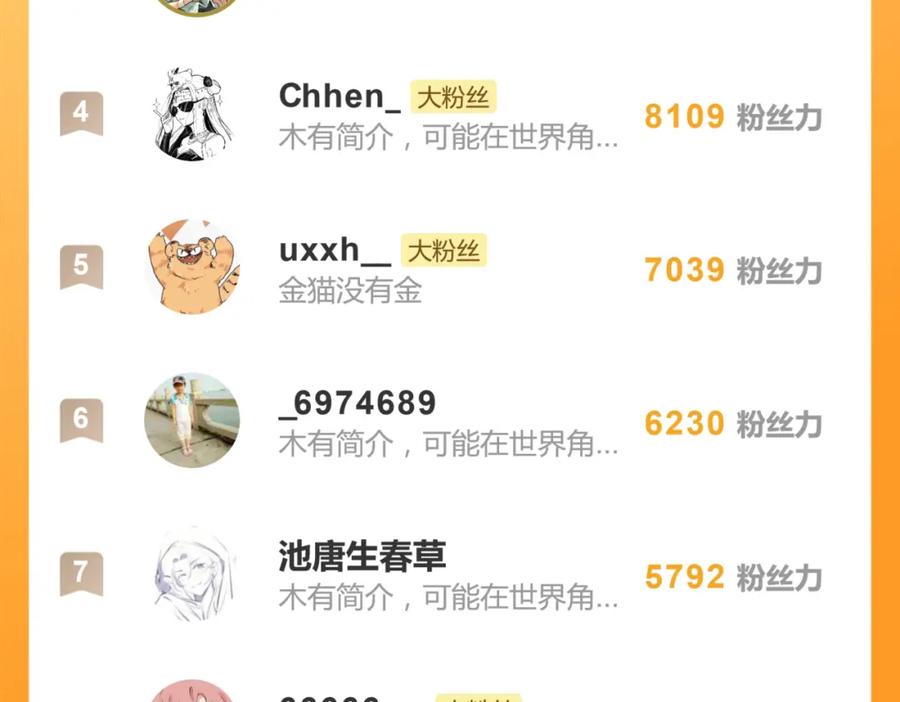Open 池唐生春草's ranking entry
This screenshot has width=900, height=702.
pos(362,557)
